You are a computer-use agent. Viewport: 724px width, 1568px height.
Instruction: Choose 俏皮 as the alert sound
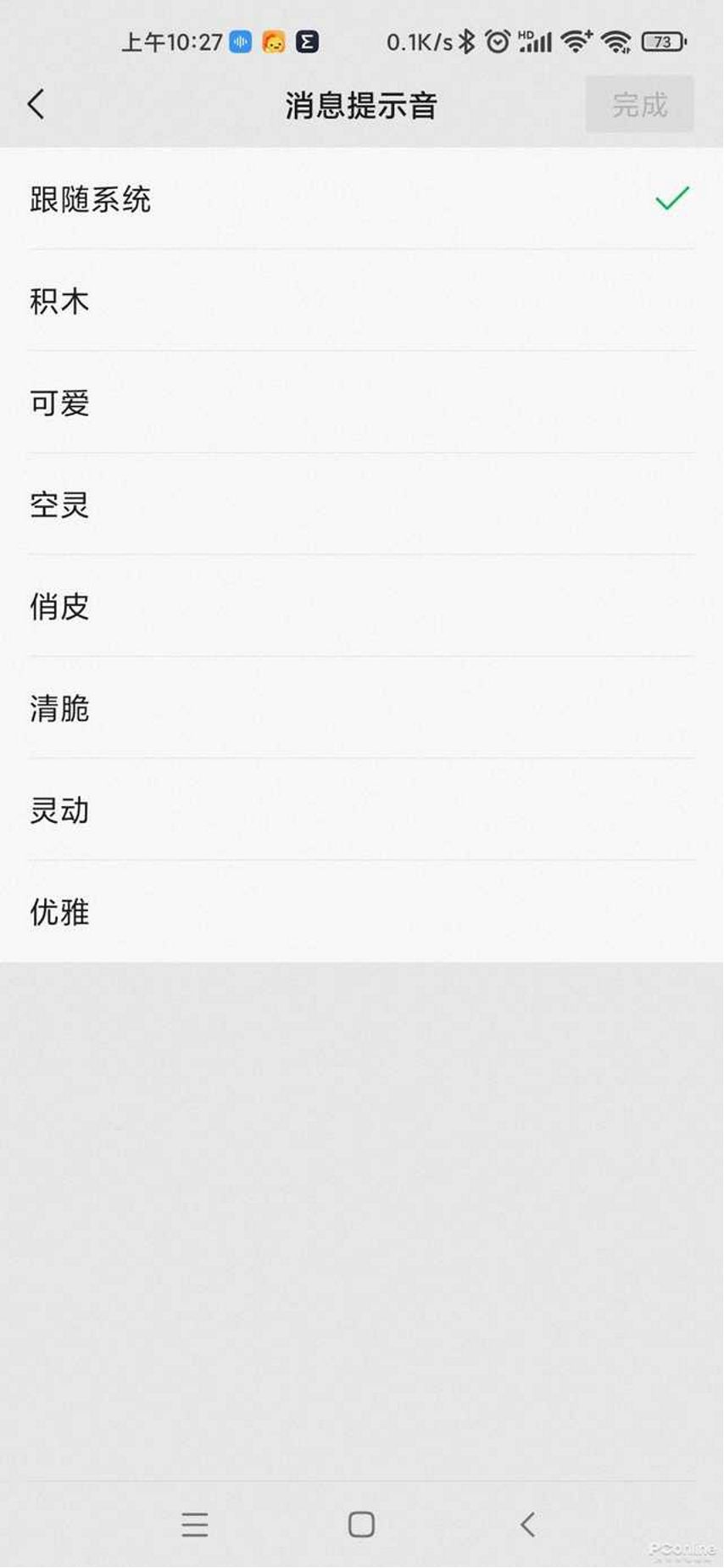click(362, 606)
